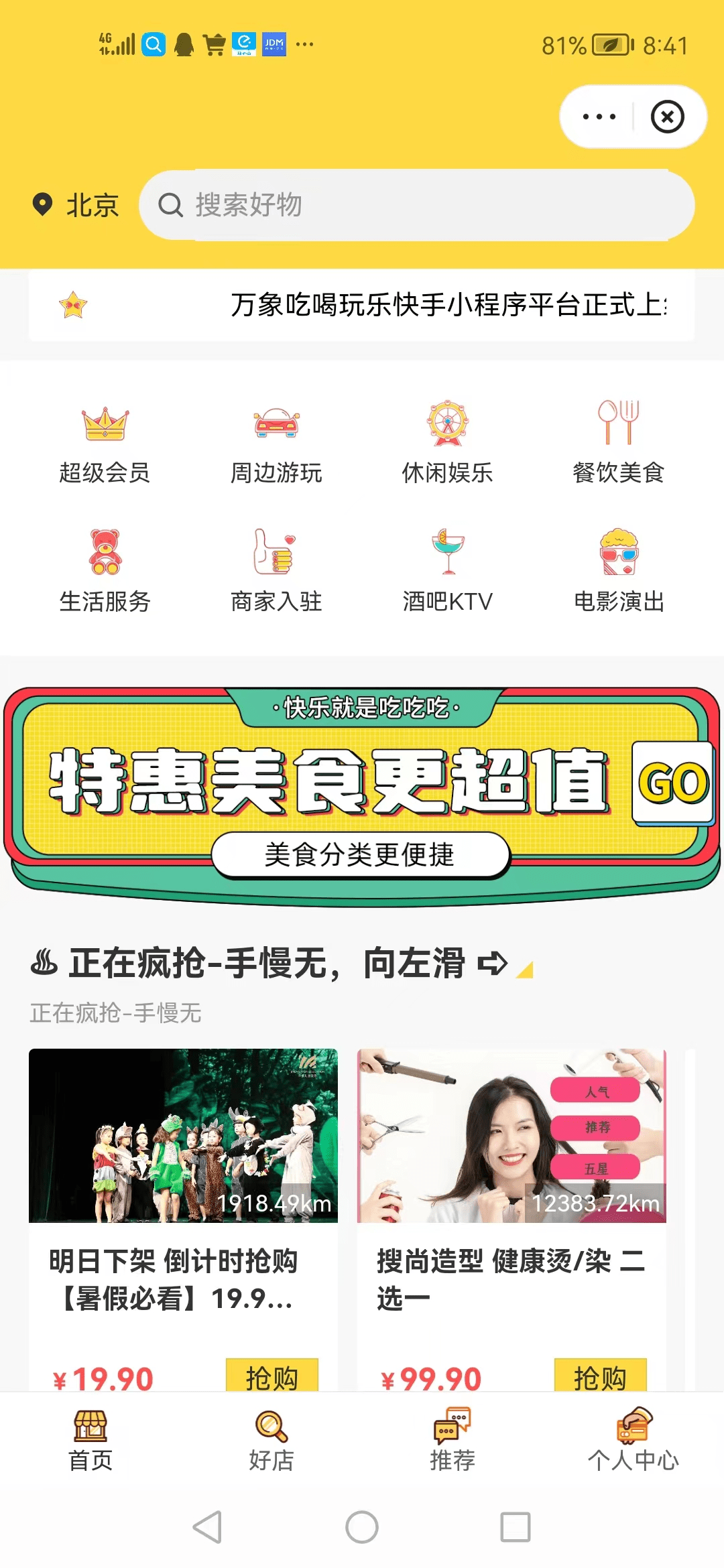Go to 商家入驻 page

tap(276, 572)
